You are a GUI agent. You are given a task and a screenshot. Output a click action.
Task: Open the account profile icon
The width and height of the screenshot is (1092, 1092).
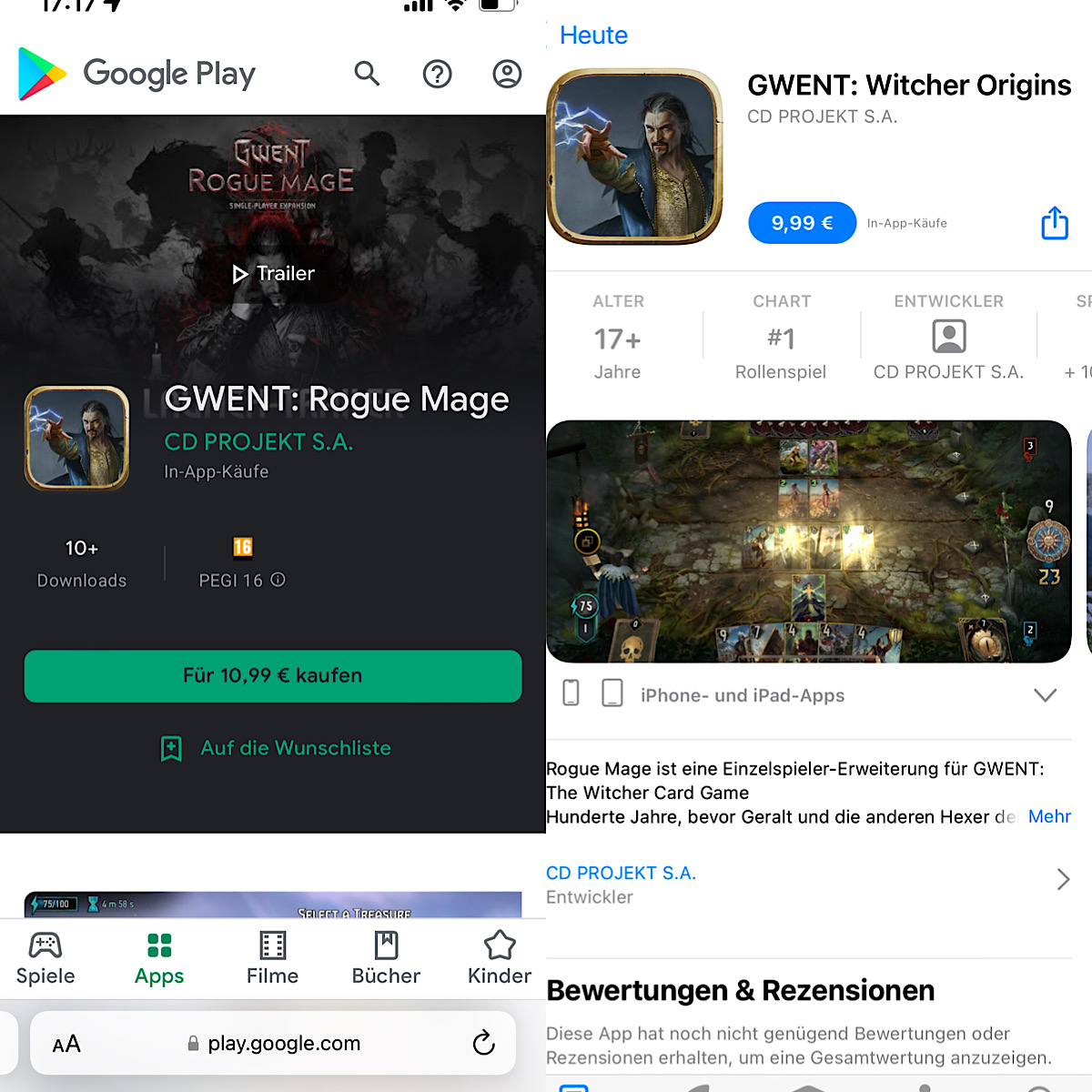tap(507, 74)
